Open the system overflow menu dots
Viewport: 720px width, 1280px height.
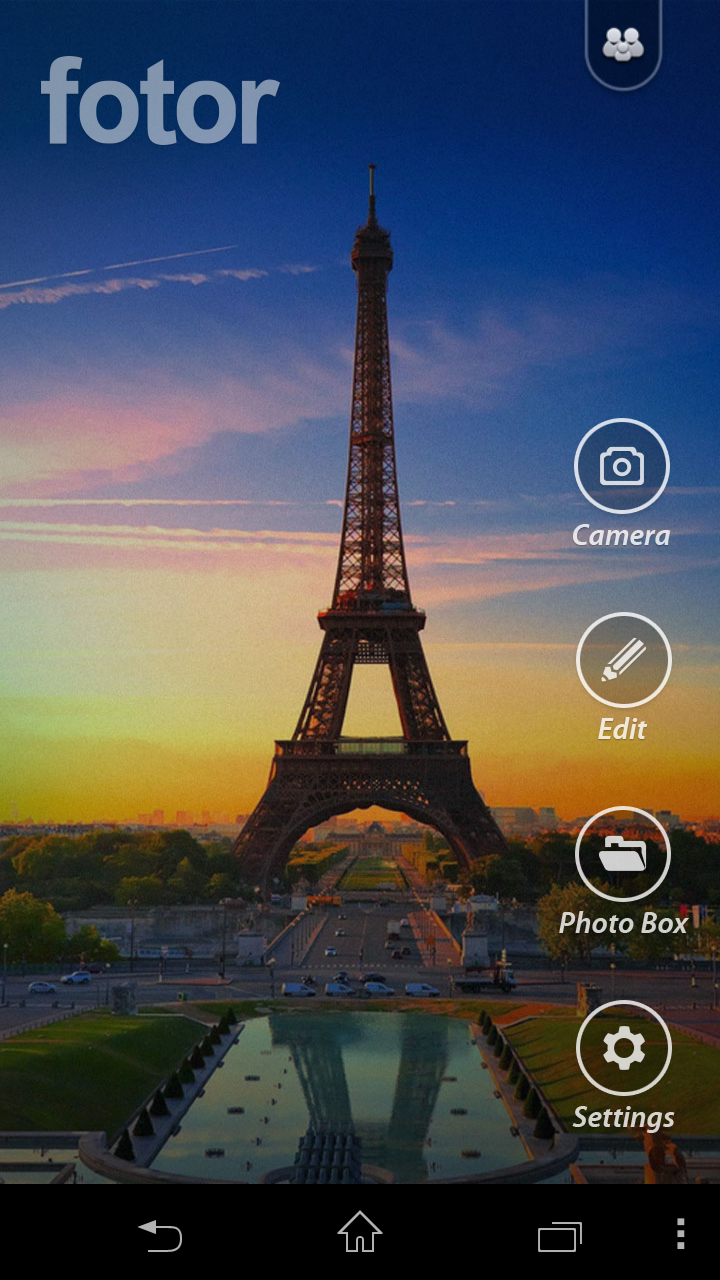680,1234
